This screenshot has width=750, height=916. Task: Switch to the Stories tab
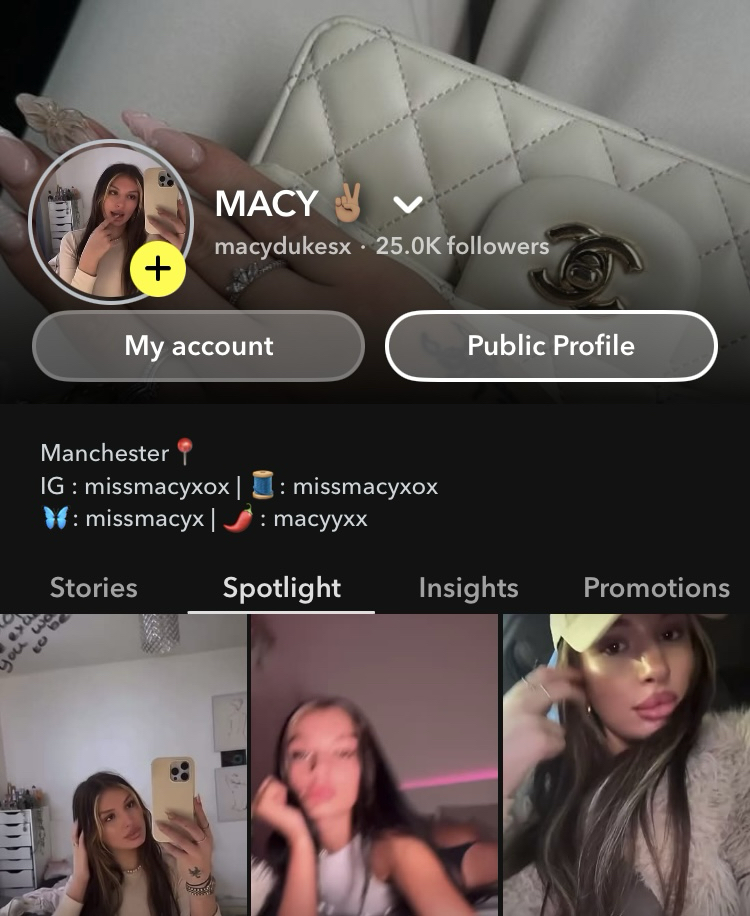click(x=94, y=588)
